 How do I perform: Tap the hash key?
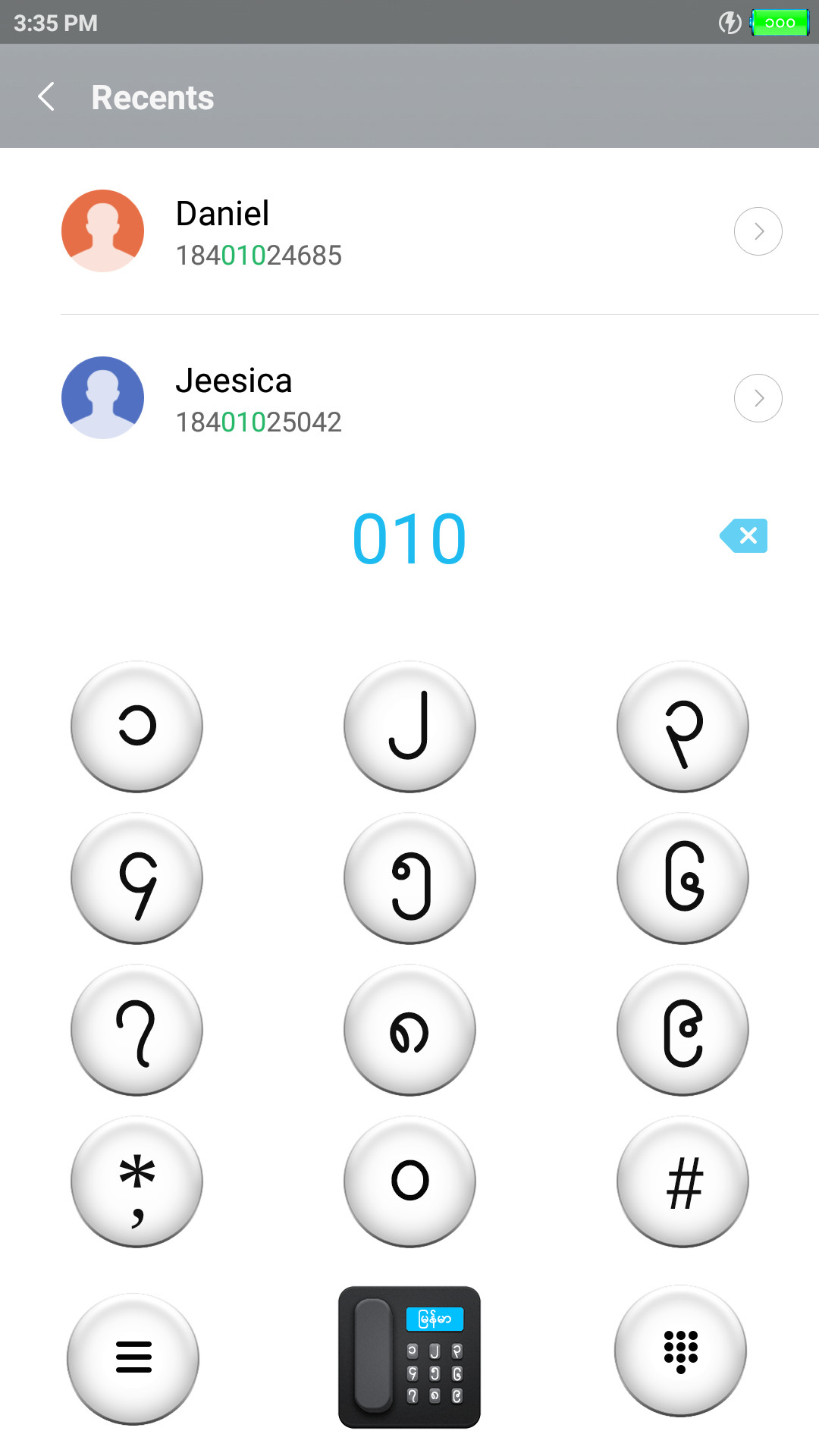[682, 1181]
